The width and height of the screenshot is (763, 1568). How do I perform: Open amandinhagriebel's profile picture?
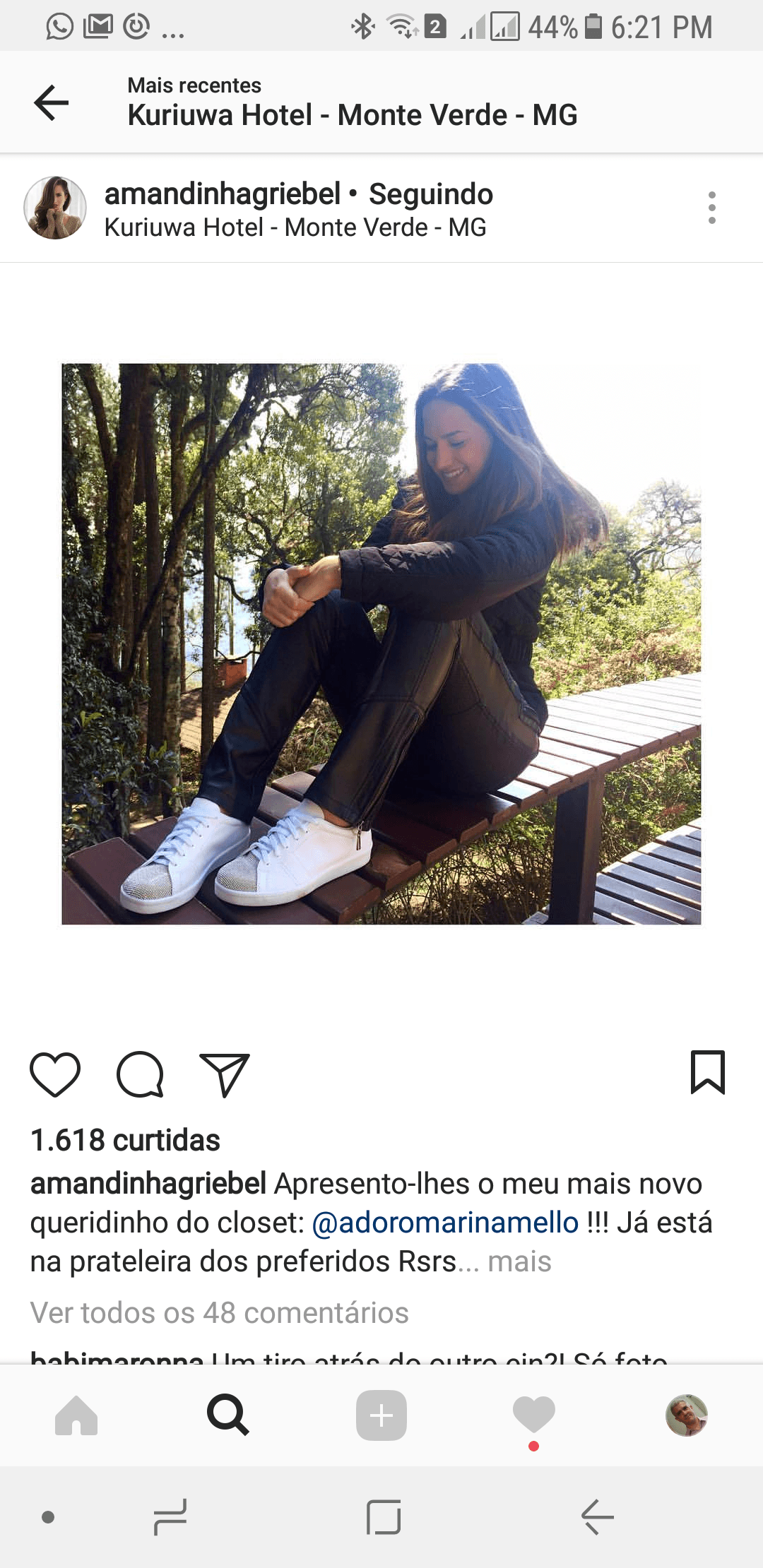pyautogui.click(x=55, y=208)
